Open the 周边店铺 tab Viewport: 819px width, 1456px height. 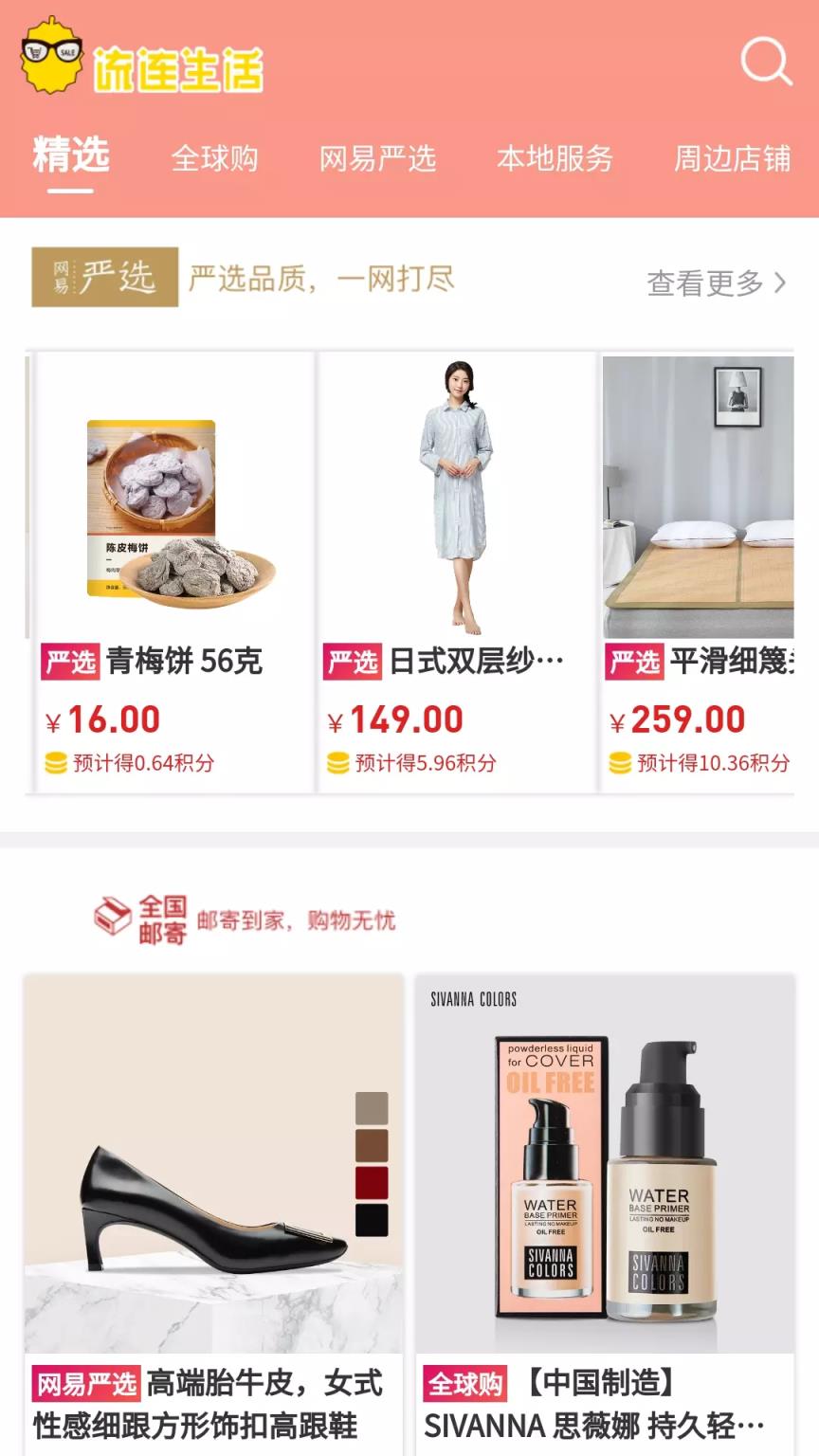click(732, 159)
